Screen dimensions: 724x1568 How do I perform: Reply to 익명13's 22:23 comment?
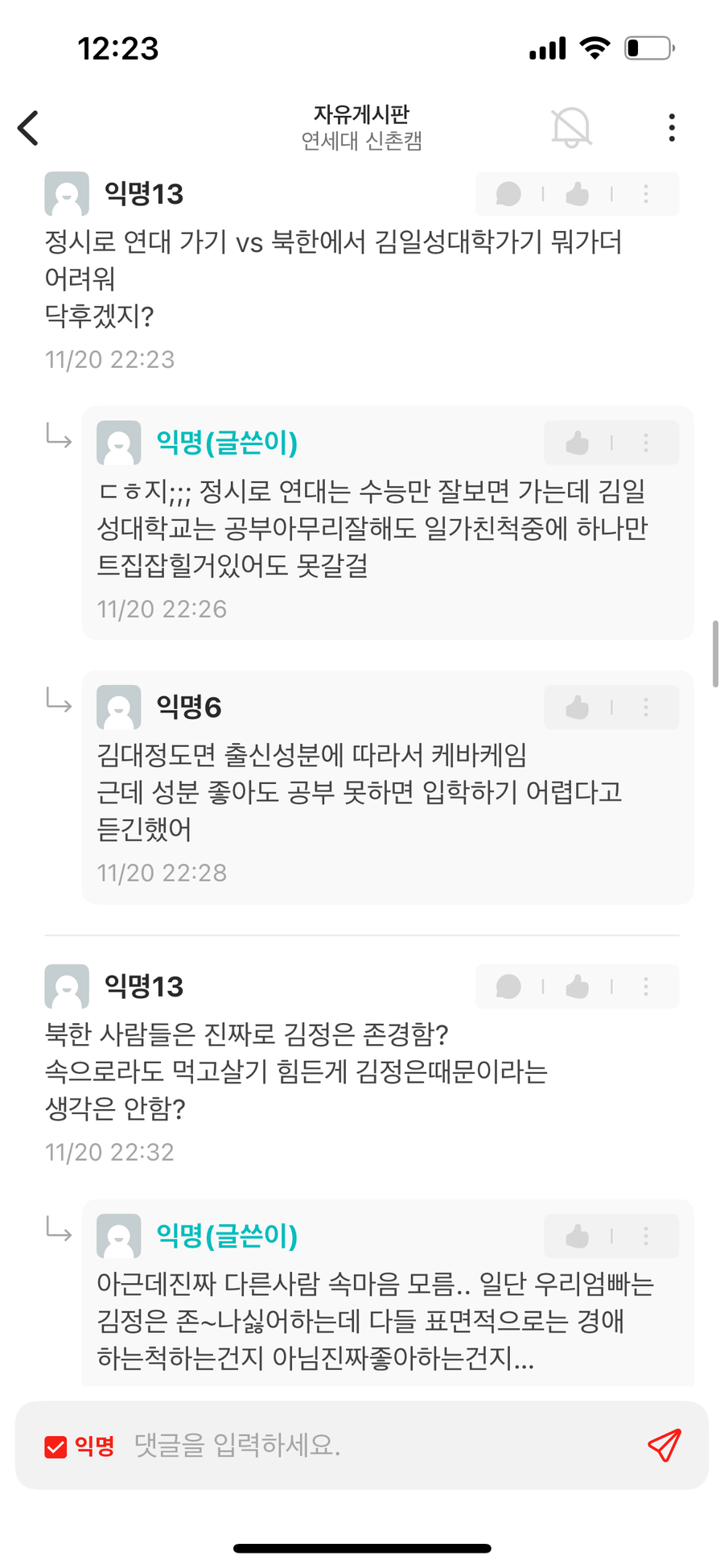[x=508, y=194]
